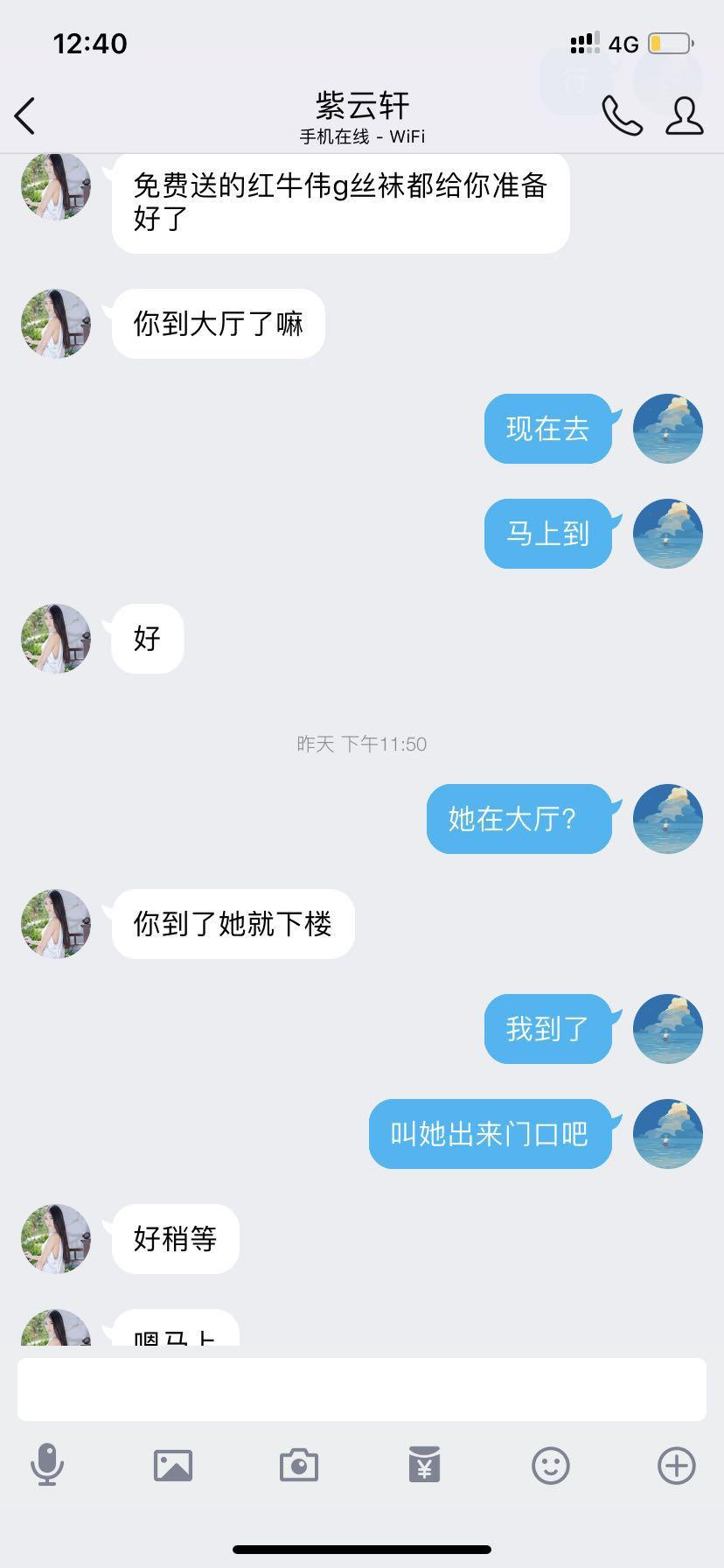The height and width of the screenshot is (1568, 724).
Task: Open the emoji panel
Action: [551, 1465]
